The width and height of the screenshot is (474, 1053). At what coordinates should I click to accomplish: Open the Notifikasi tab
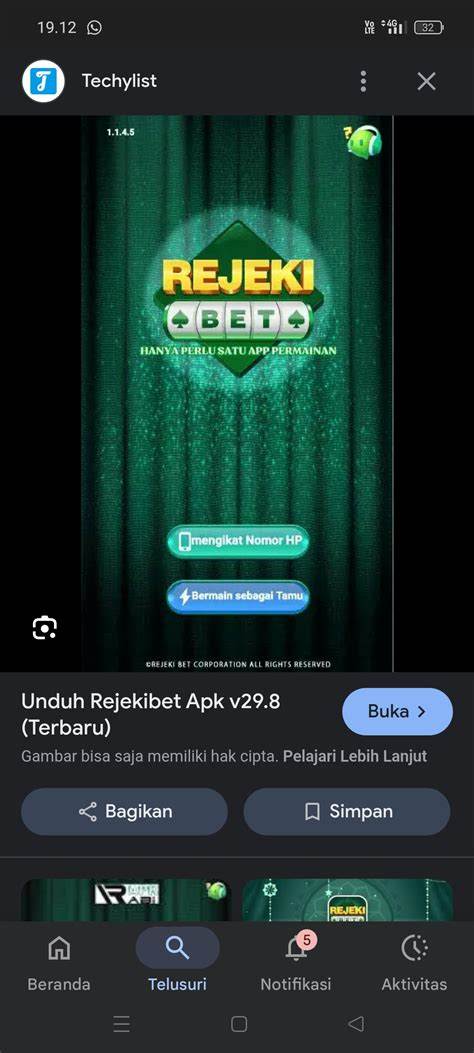(x=296, y=962)
